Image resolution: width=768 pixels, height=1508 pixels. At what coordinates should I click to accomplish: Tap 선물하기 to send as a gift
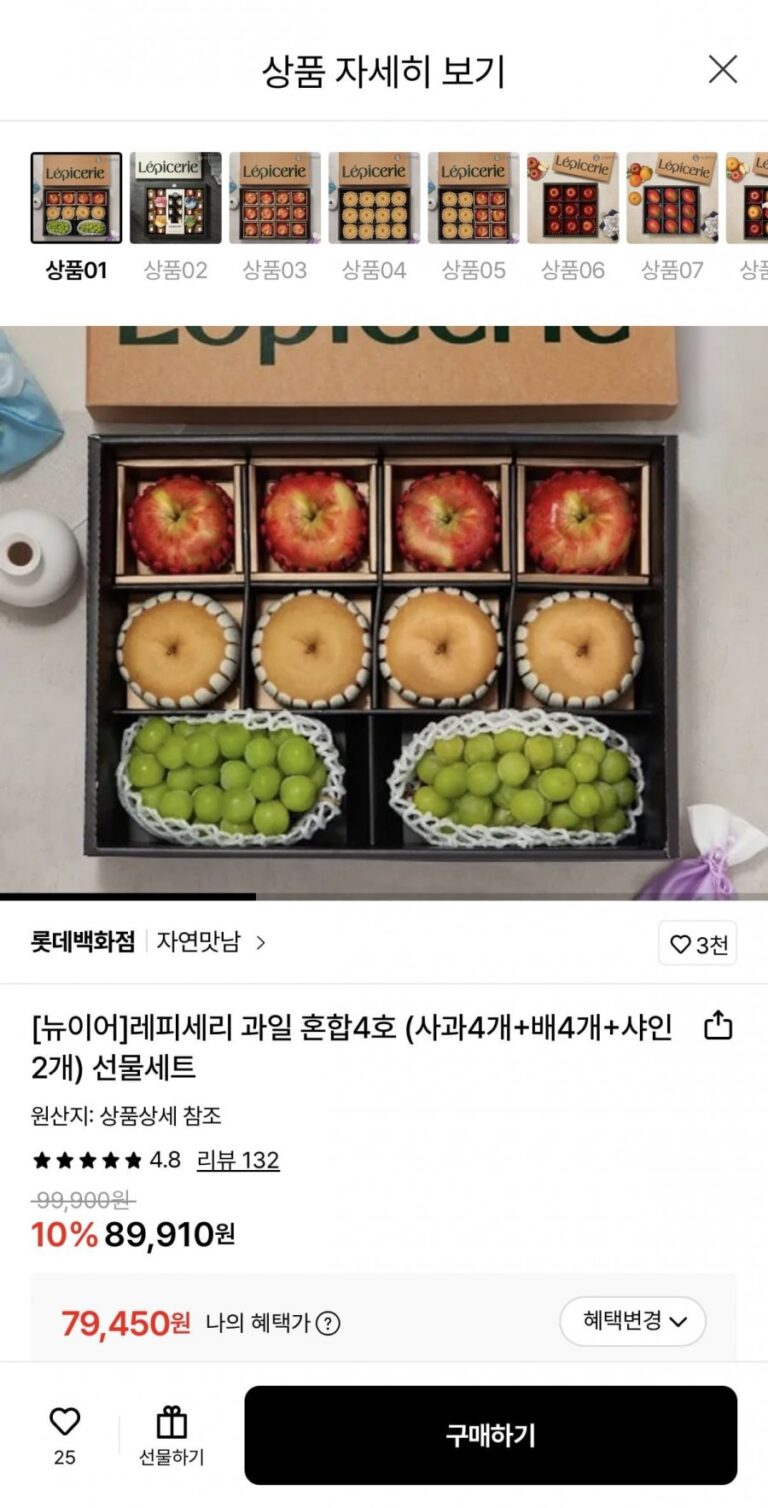(171, 1435)
